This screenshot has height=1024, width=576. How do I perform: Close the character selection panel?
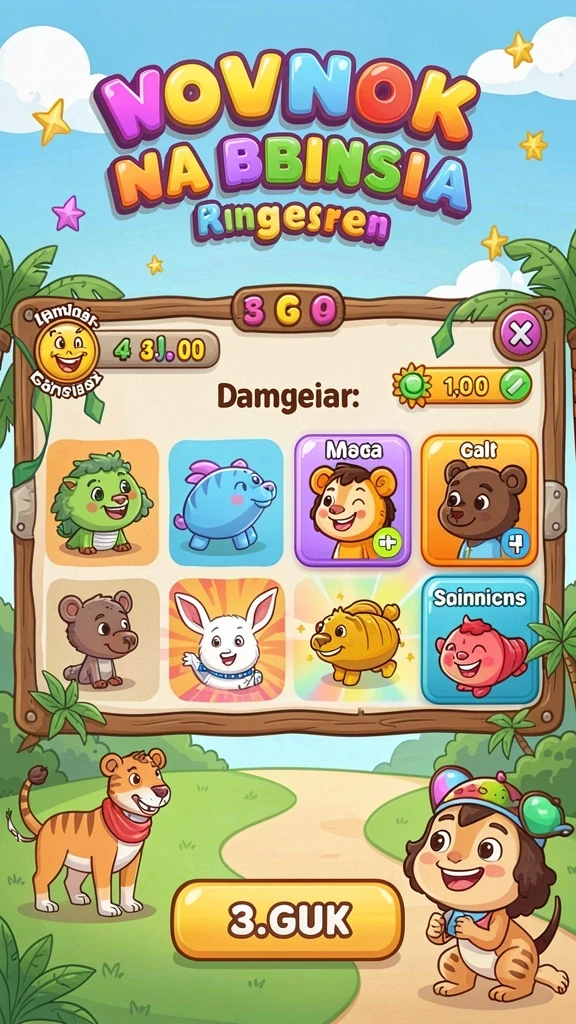(520, 334)
